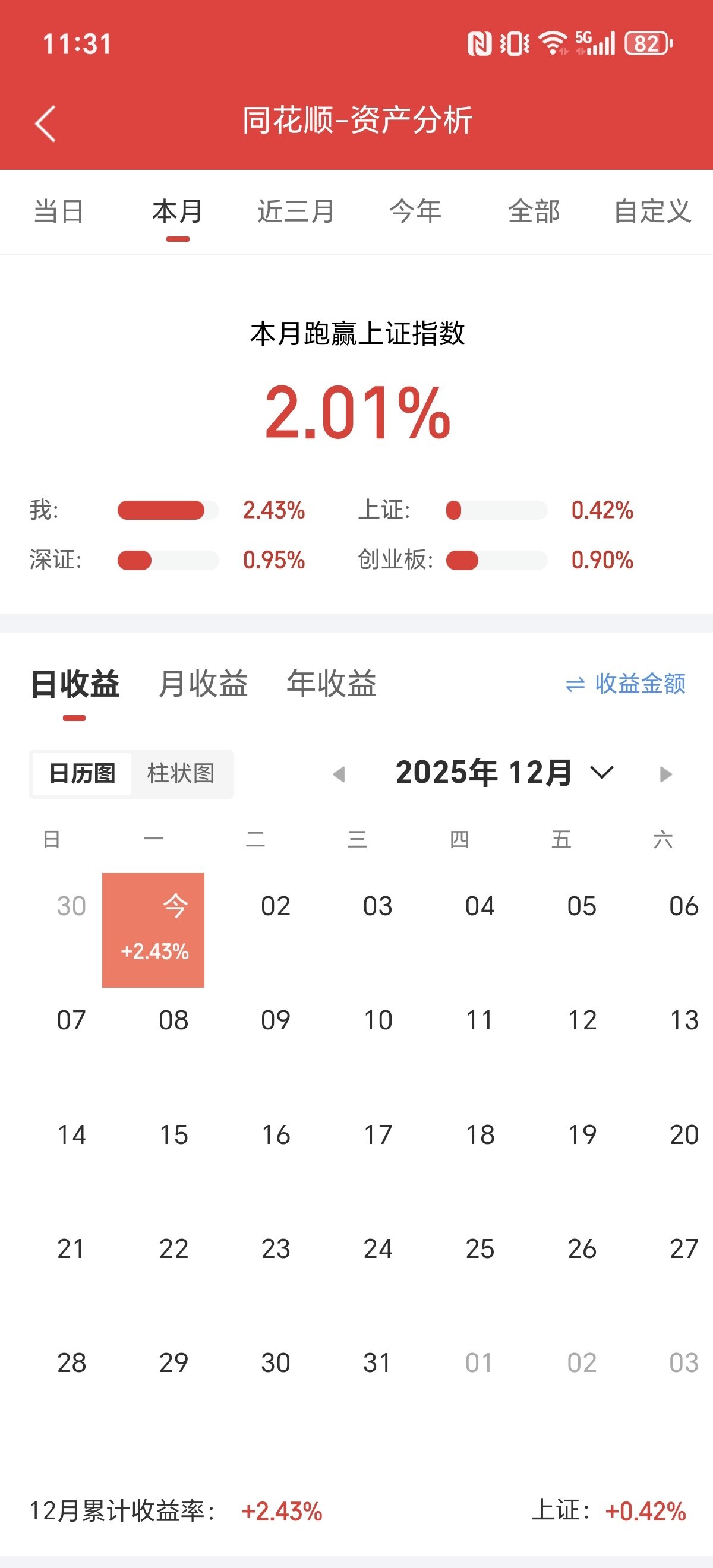Tap today's cell showing +2.43%
Image resolution: width=713 pixels, height=1568 pixels.
tap(153, 930)
